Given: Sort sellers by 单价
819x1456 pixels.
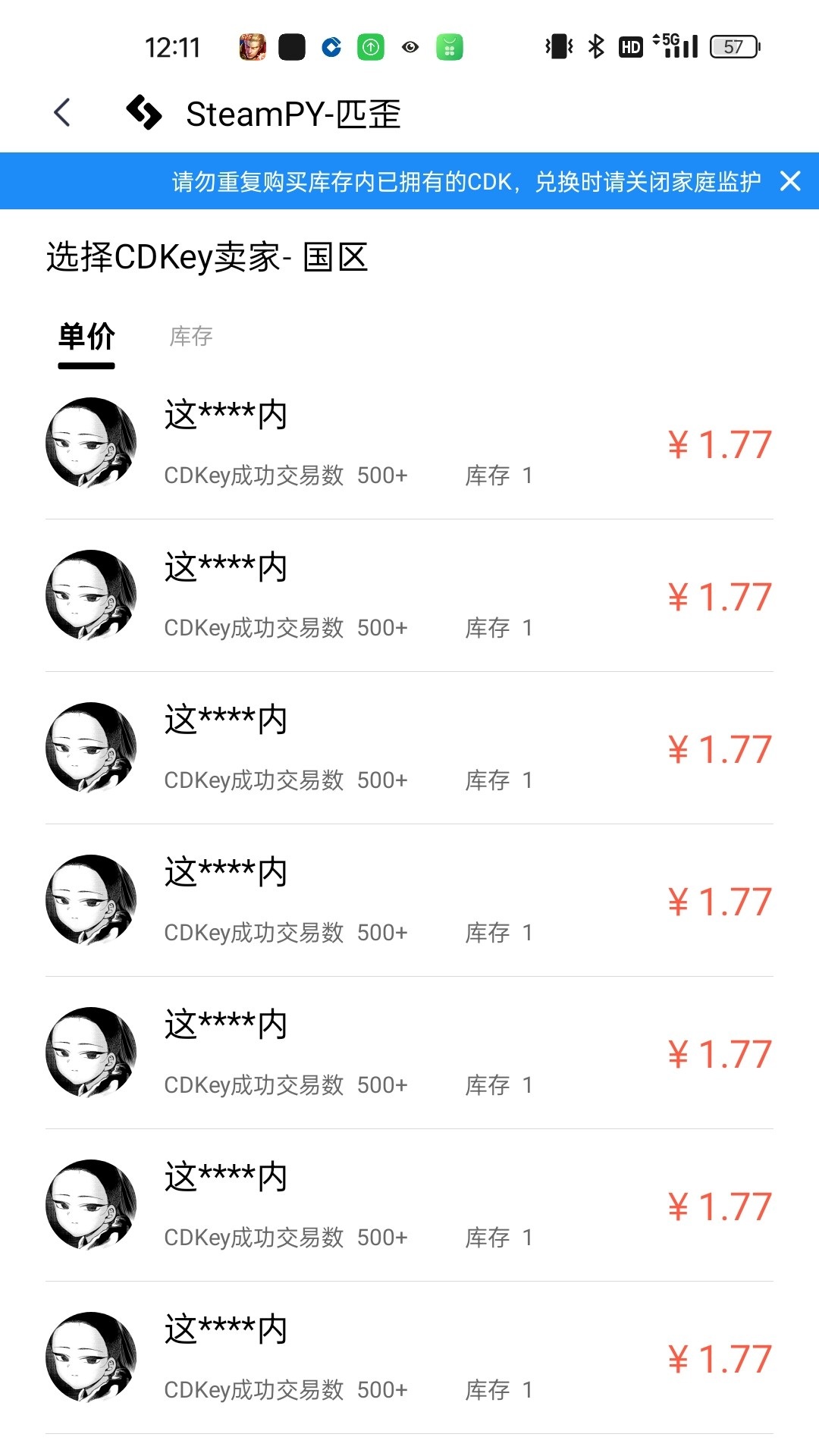Looking at the screenshot, I should pos(86,337).
